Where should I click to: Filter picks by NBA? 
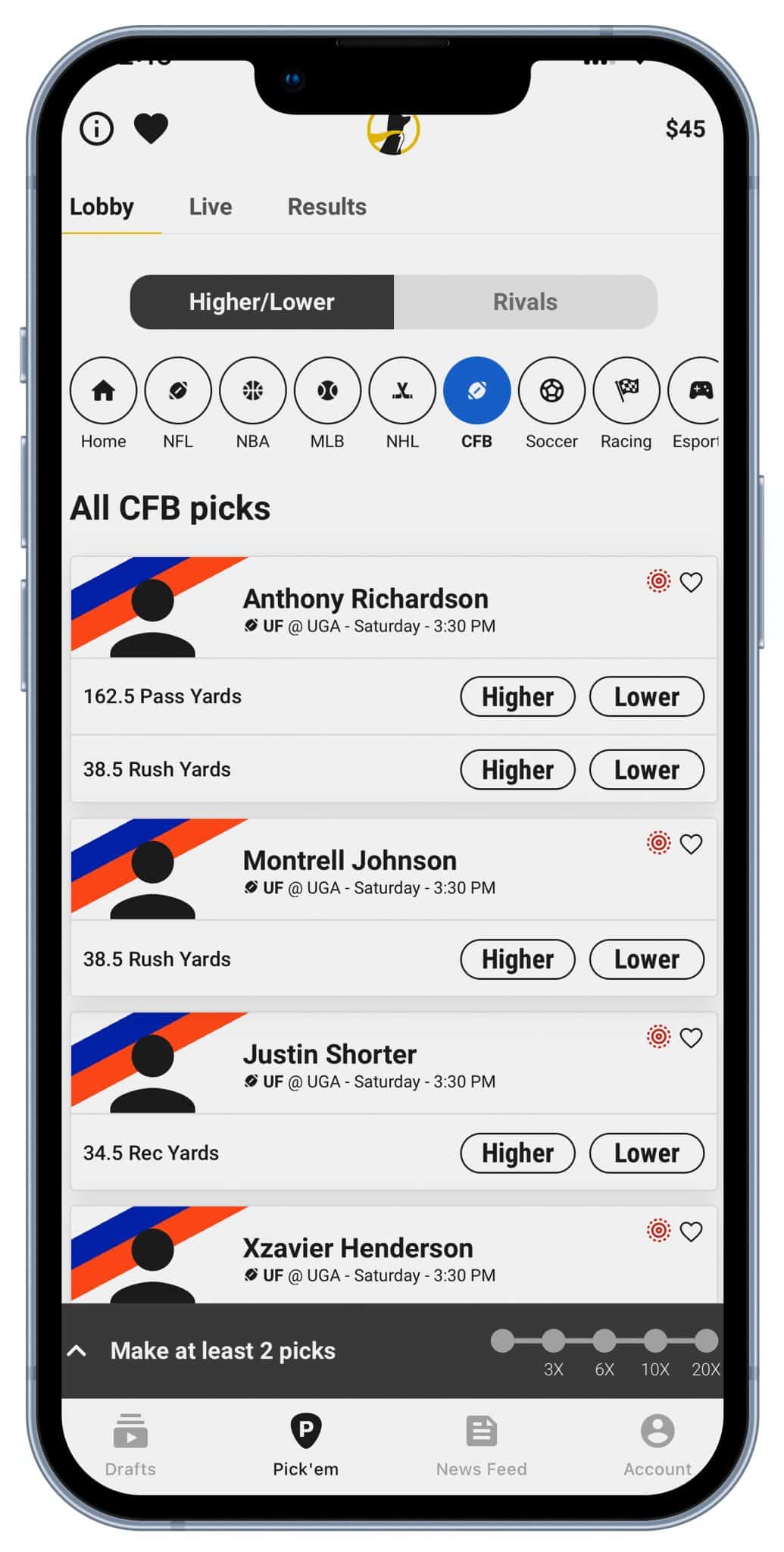pyautogui.click(x=252, y=390)
